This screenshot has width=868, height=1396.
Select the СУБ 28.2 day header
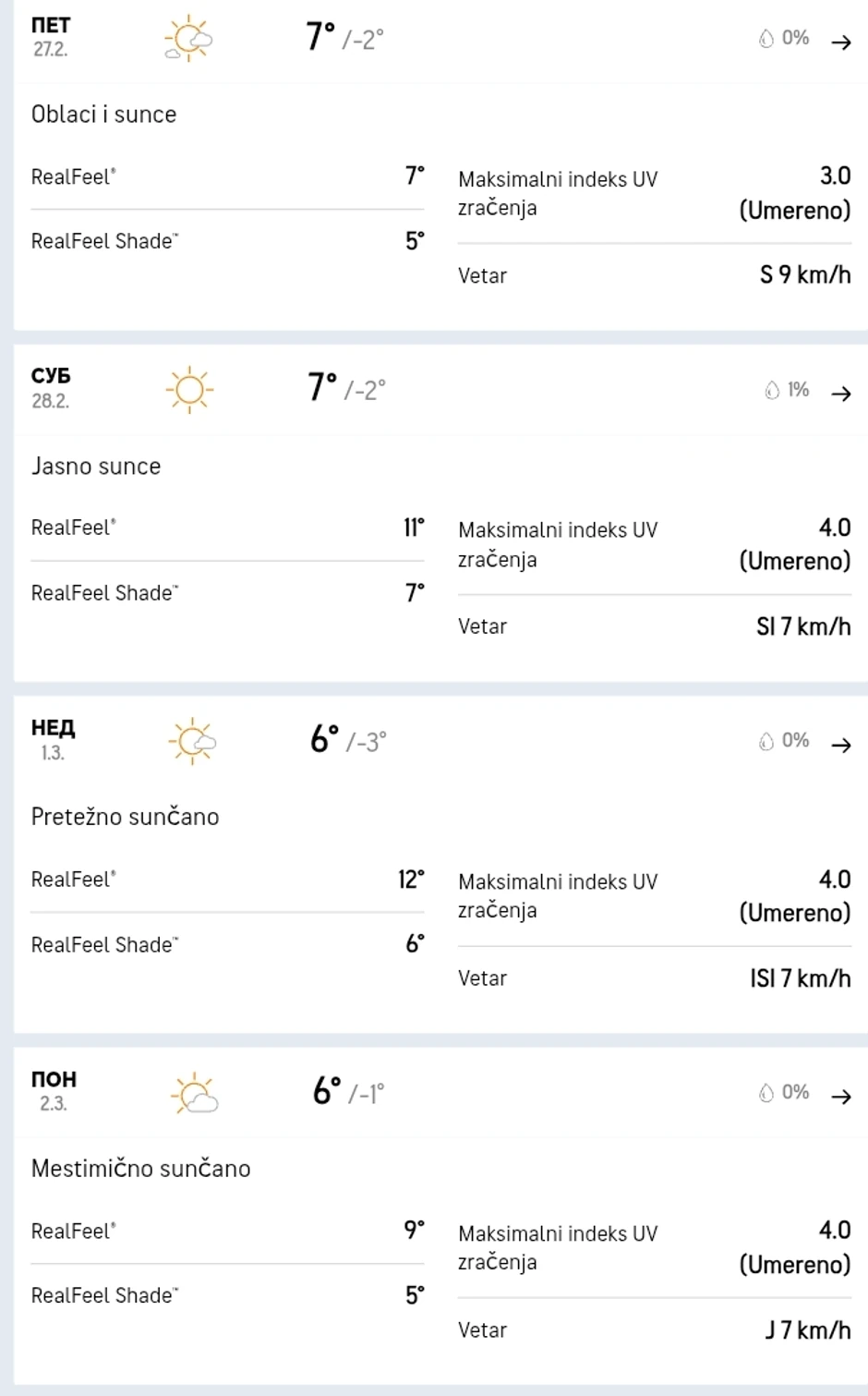click(52, 386)
